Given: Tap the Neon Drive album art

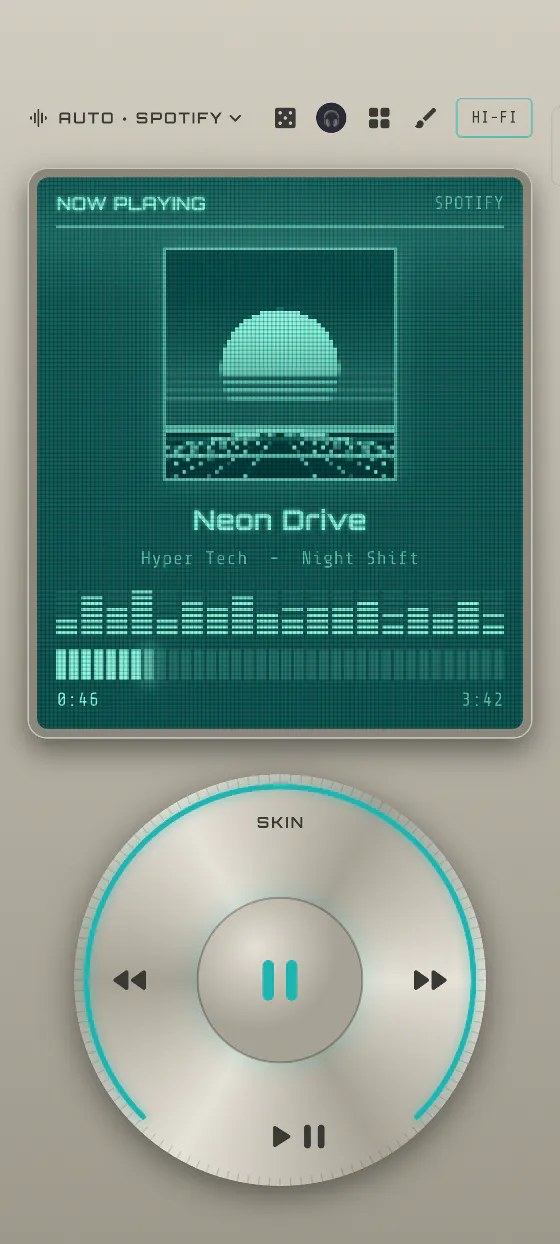Looking at the screenshot, I should pyautogui.click(x=280, y=364).
